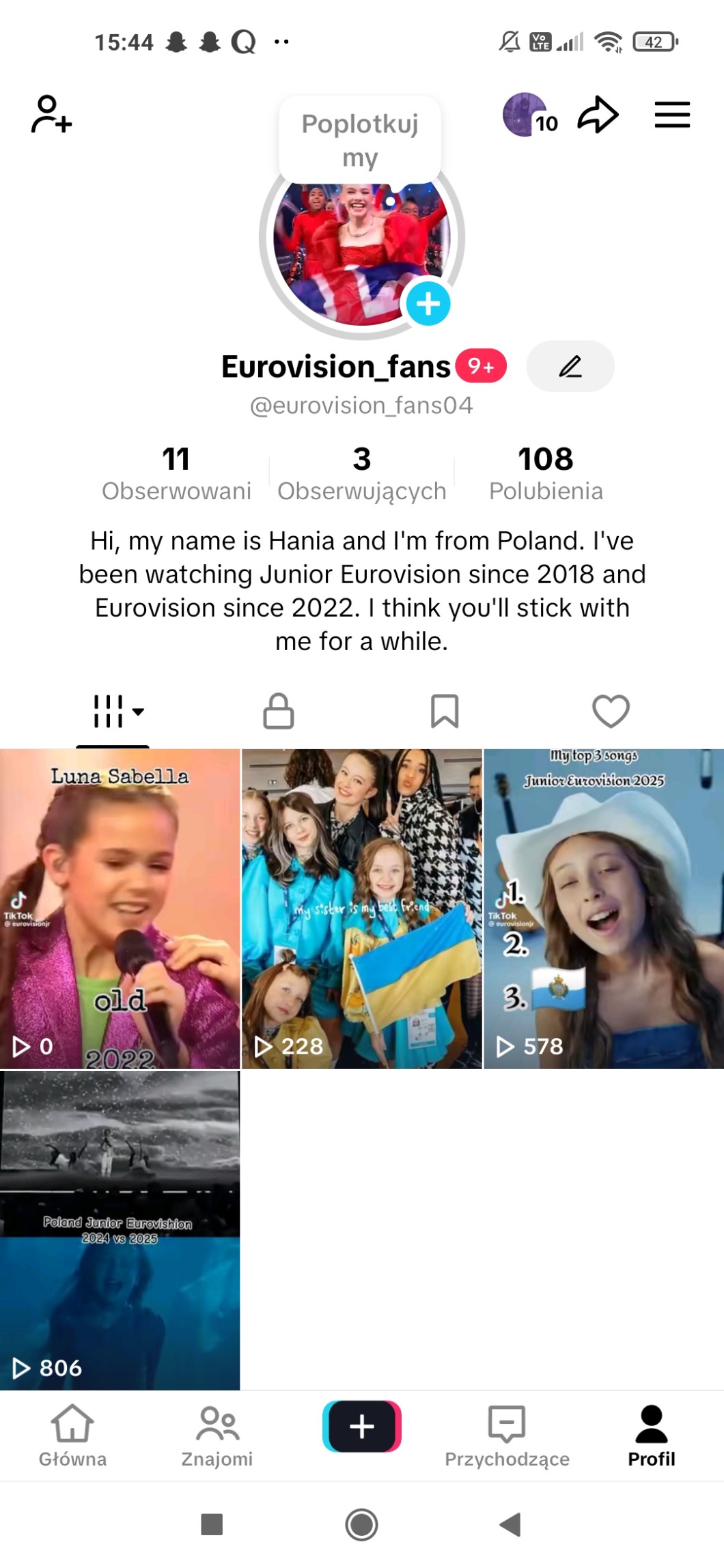Open the Poland Junior Eurovision 2024 vs 2025 video

(x=120, y=1229)
